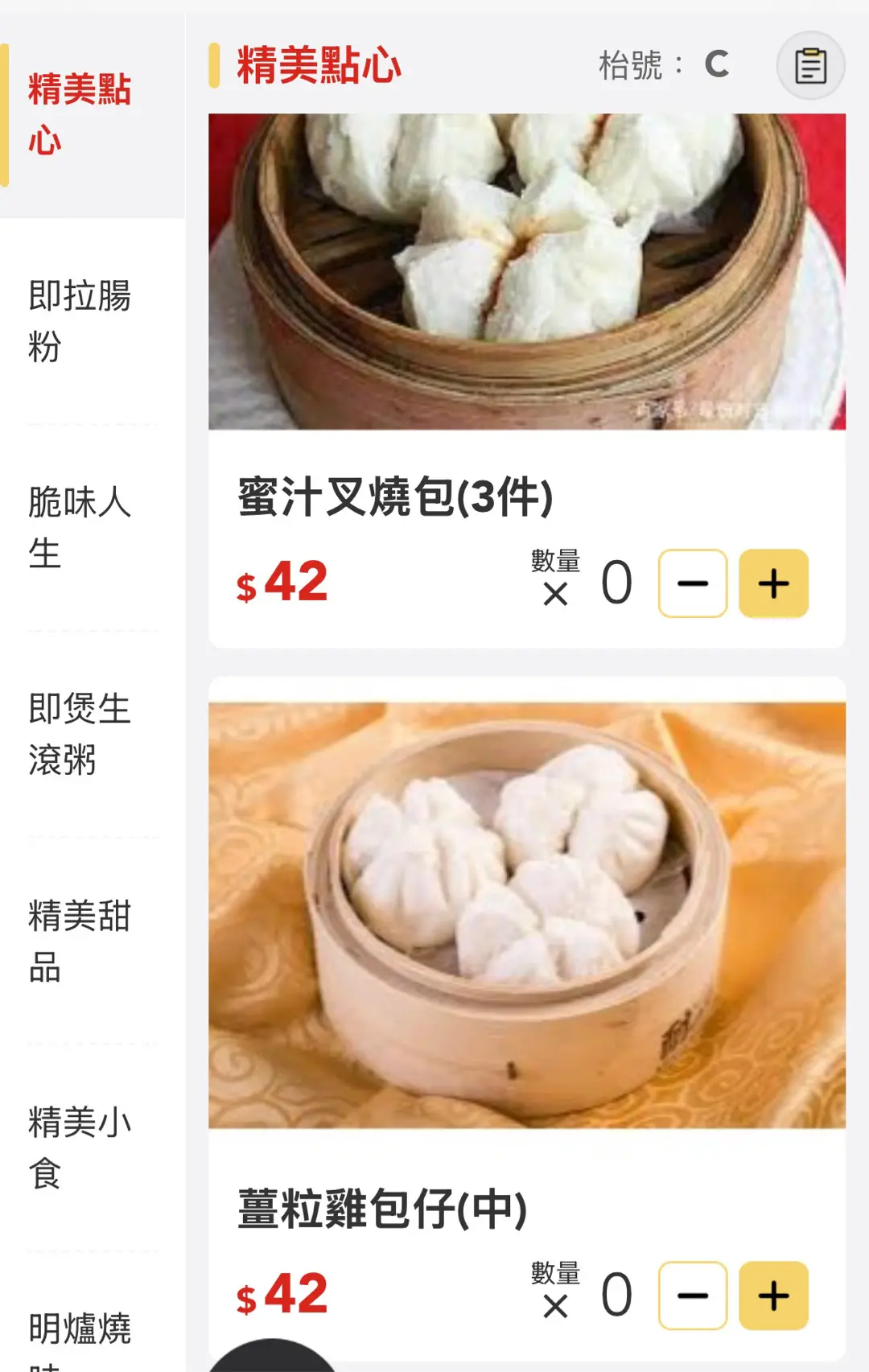Go to the 精美小食 category
This screenshot has height=1372, width=869.
click(x=80, y=1147)
